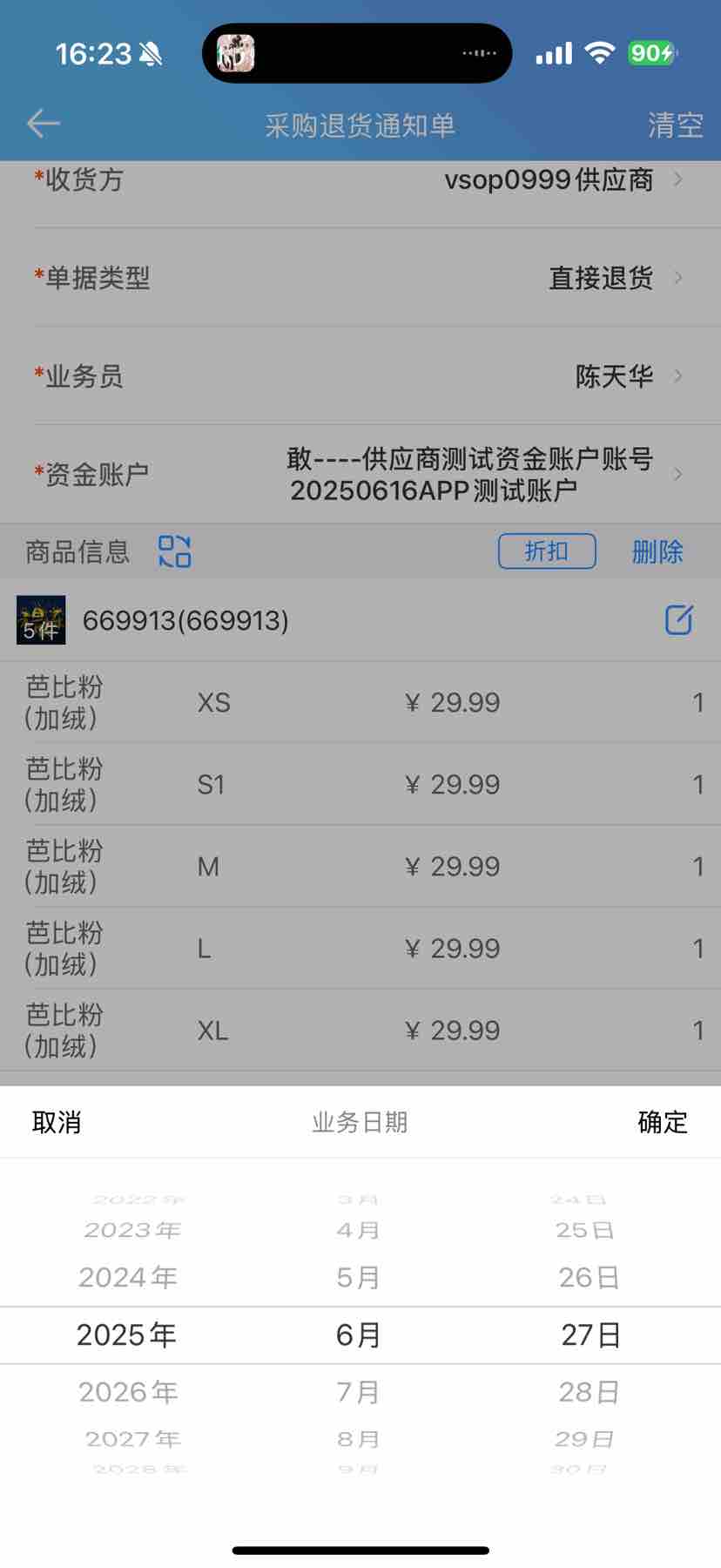The image size is (721, 1568).
Task: Choose 5月 in the month wheel
Action: point(359,1277)
